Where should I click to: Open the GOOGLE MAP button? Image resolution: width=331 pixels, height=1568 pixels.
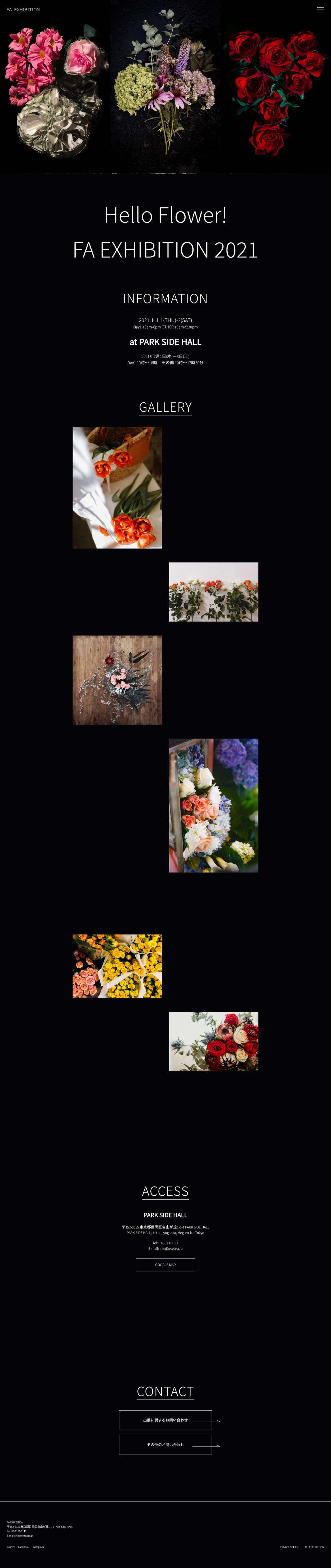point(165,1264)
